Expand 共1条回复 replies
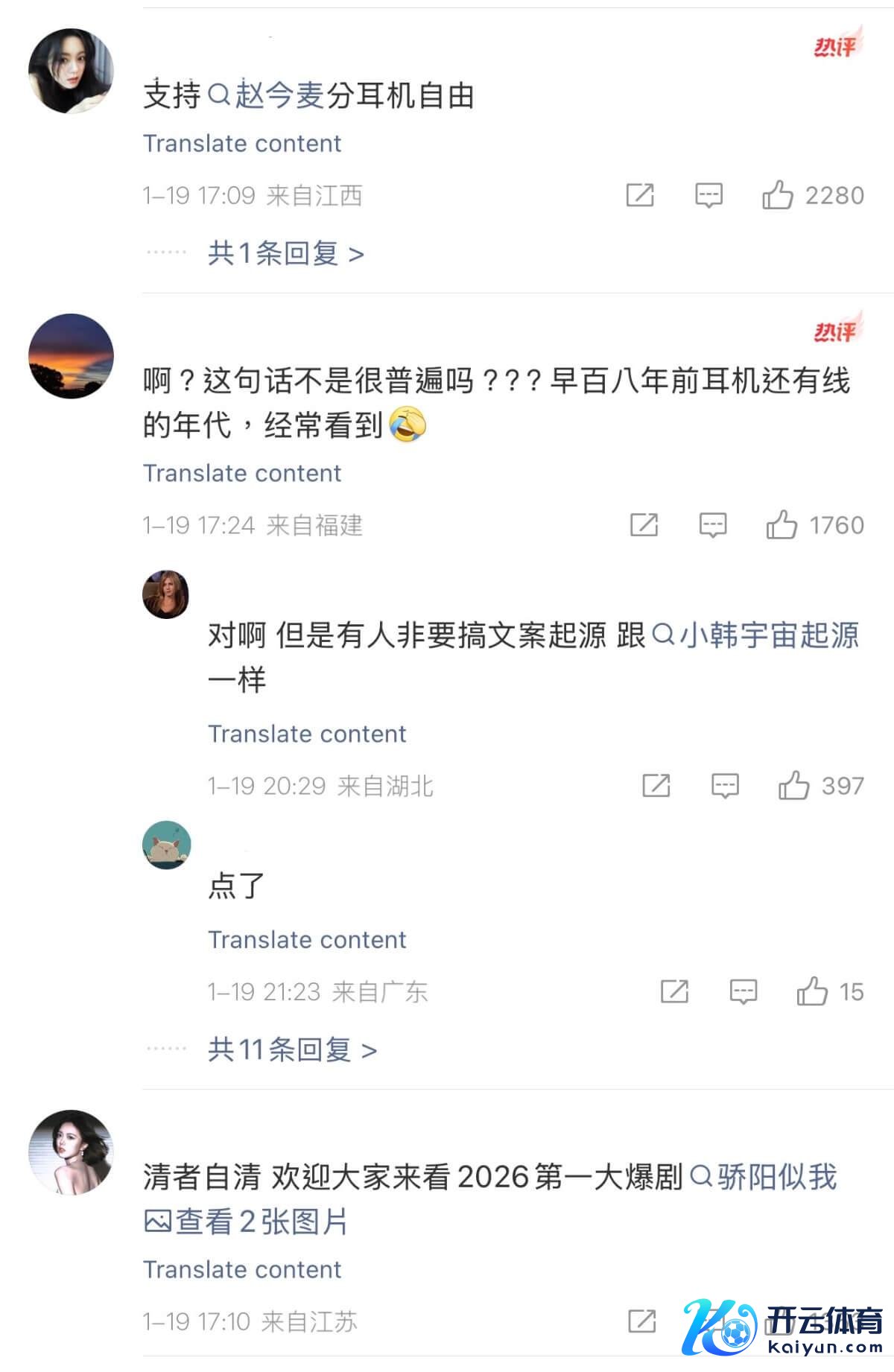 286,254
